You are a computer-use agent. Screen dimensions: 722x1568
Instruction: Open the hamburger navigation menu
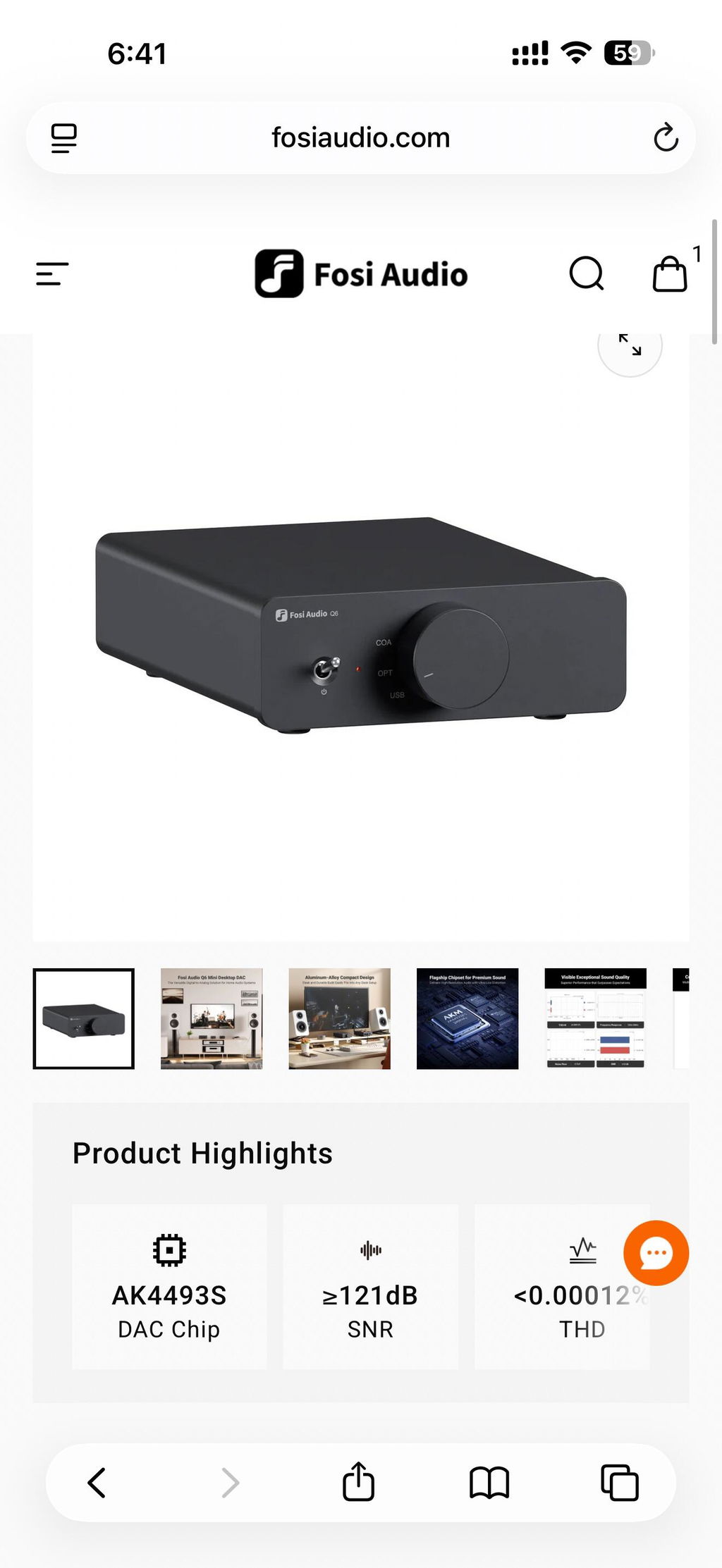[x=52, y=273]
